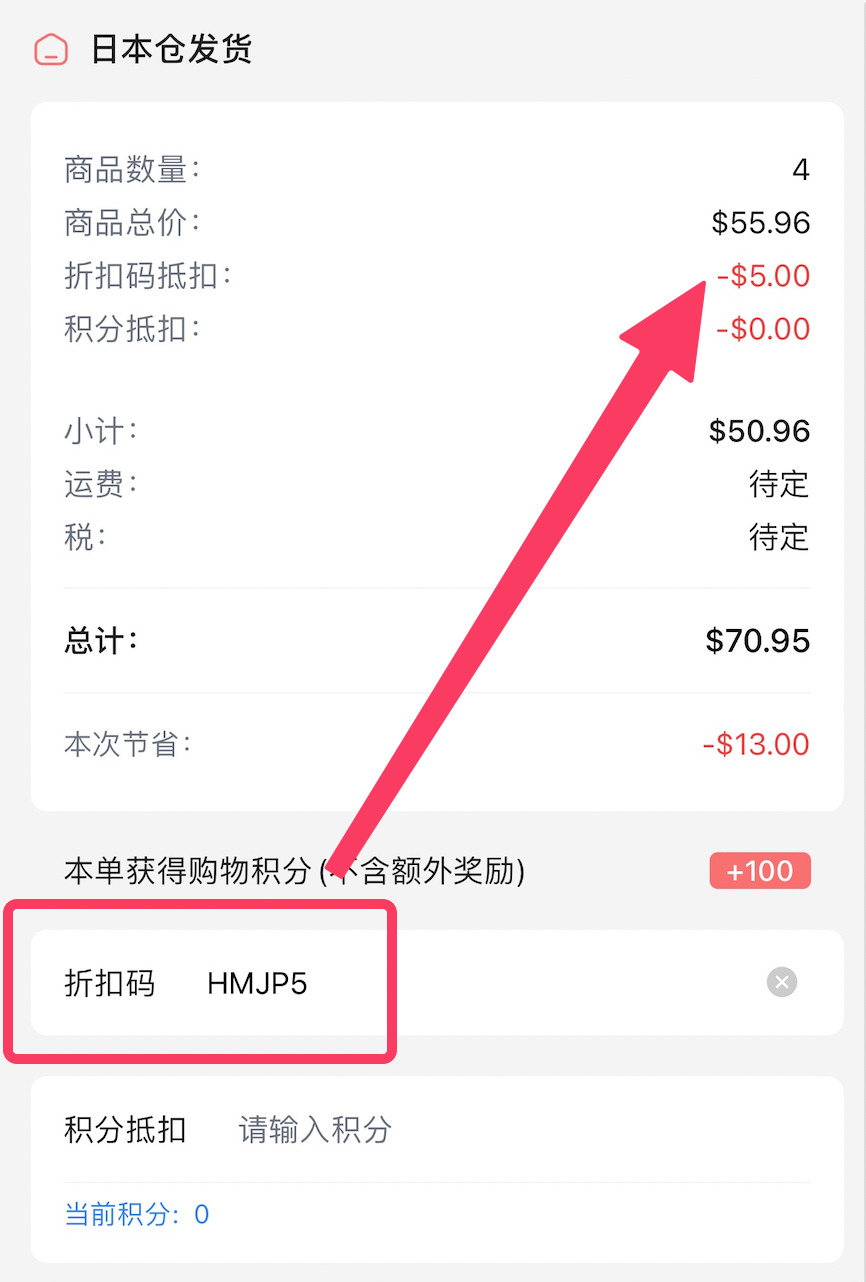Select the 积分抵扣 label in the input card
Screen dimensions: 866x1282
click(123, 1130)
